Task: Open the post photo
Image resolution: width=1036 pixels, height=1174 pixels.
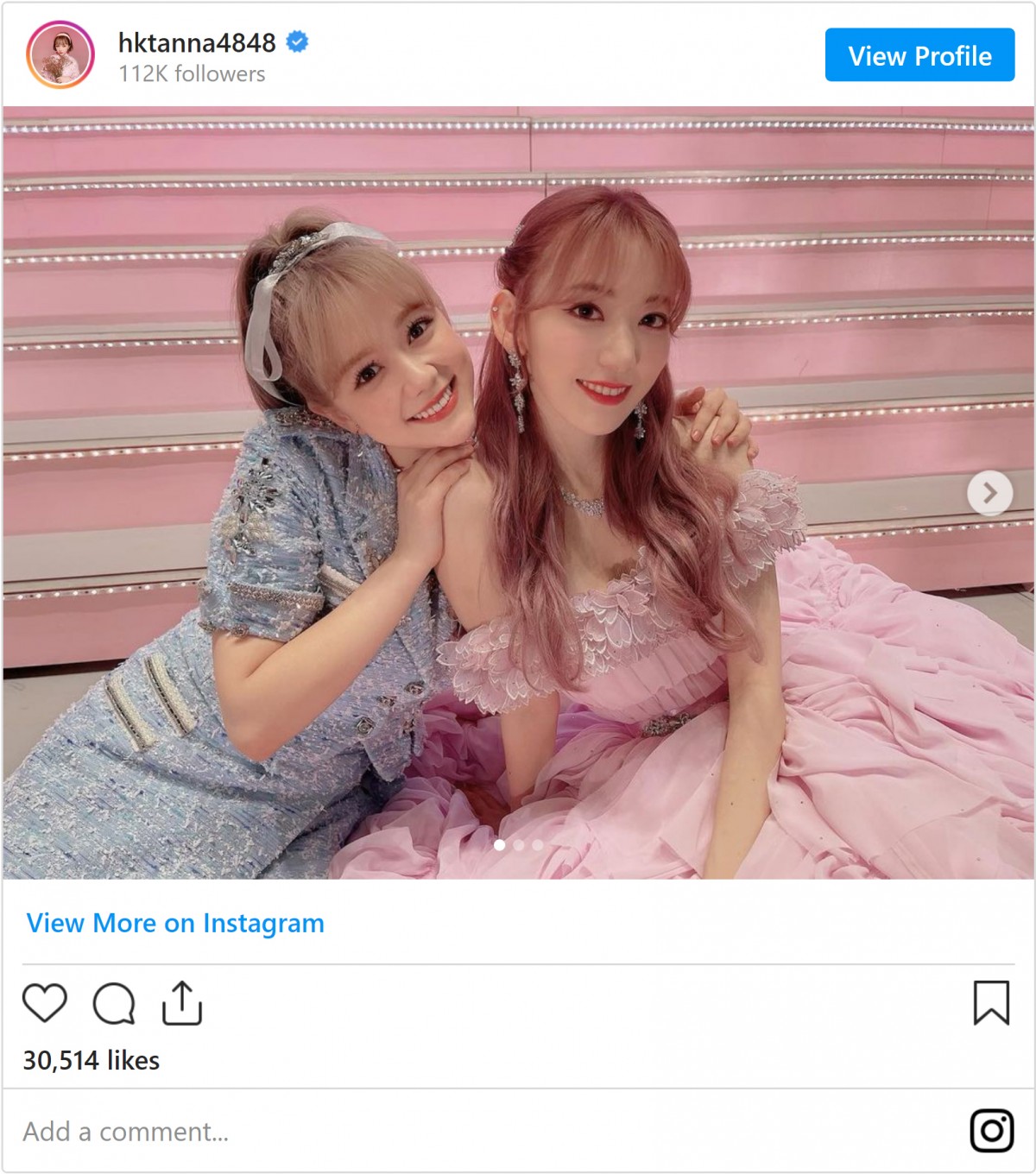Action: (518, 492)
